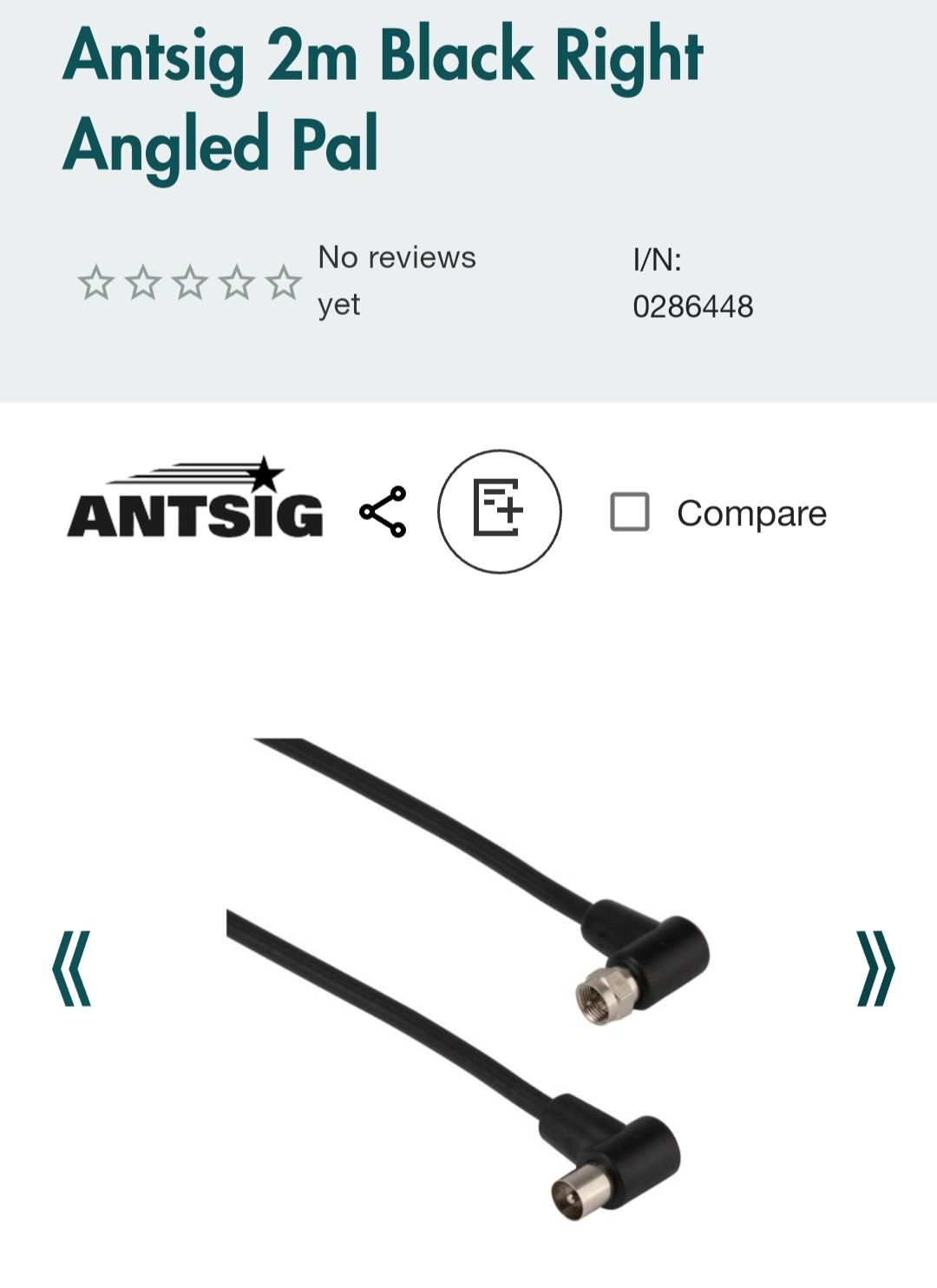Select the product title heading
The height and width of the screenshot is (1288, 937).
coord(388,97)
